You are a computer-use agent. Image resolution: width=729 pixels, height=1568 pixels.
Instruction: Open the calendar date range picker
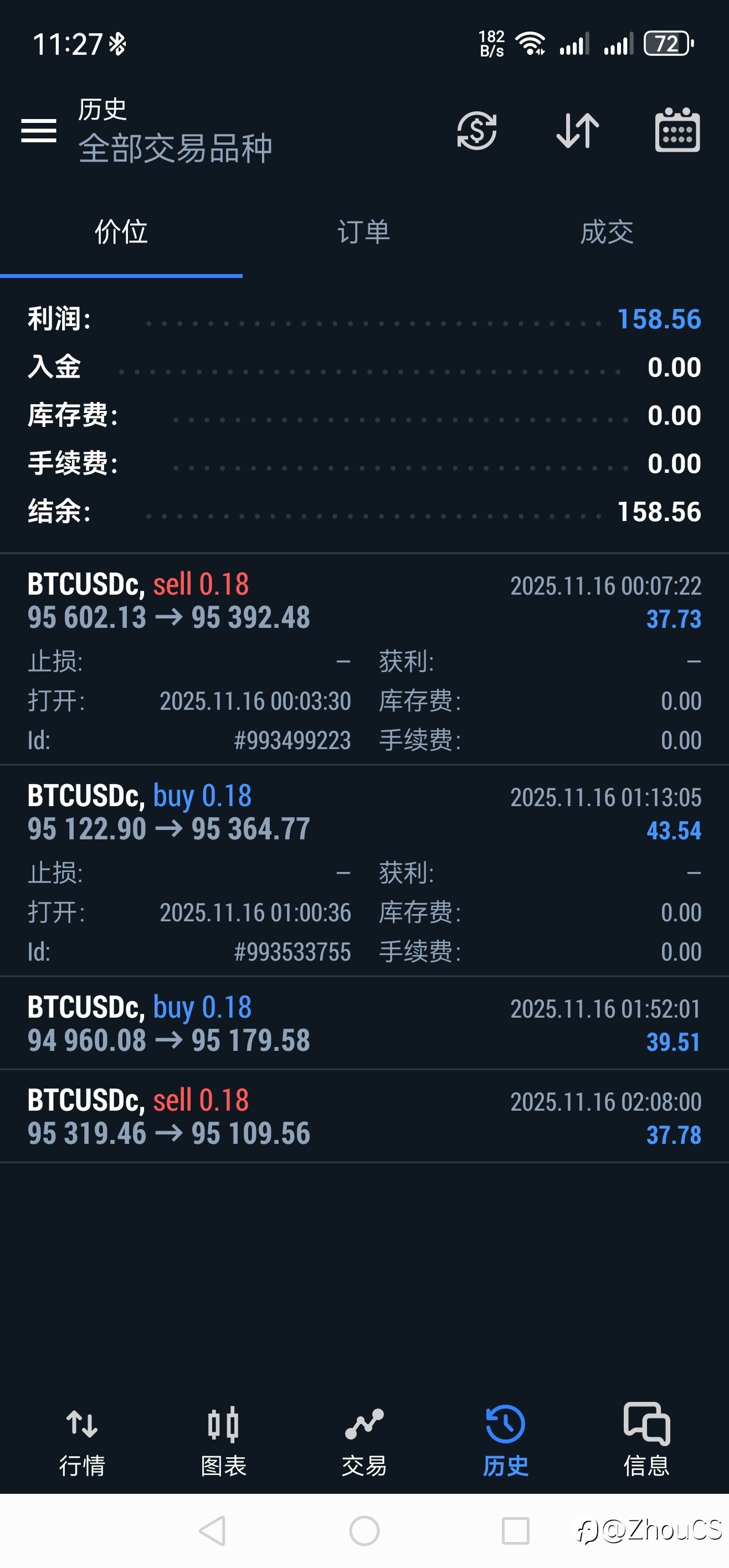(x=676, y=130)
